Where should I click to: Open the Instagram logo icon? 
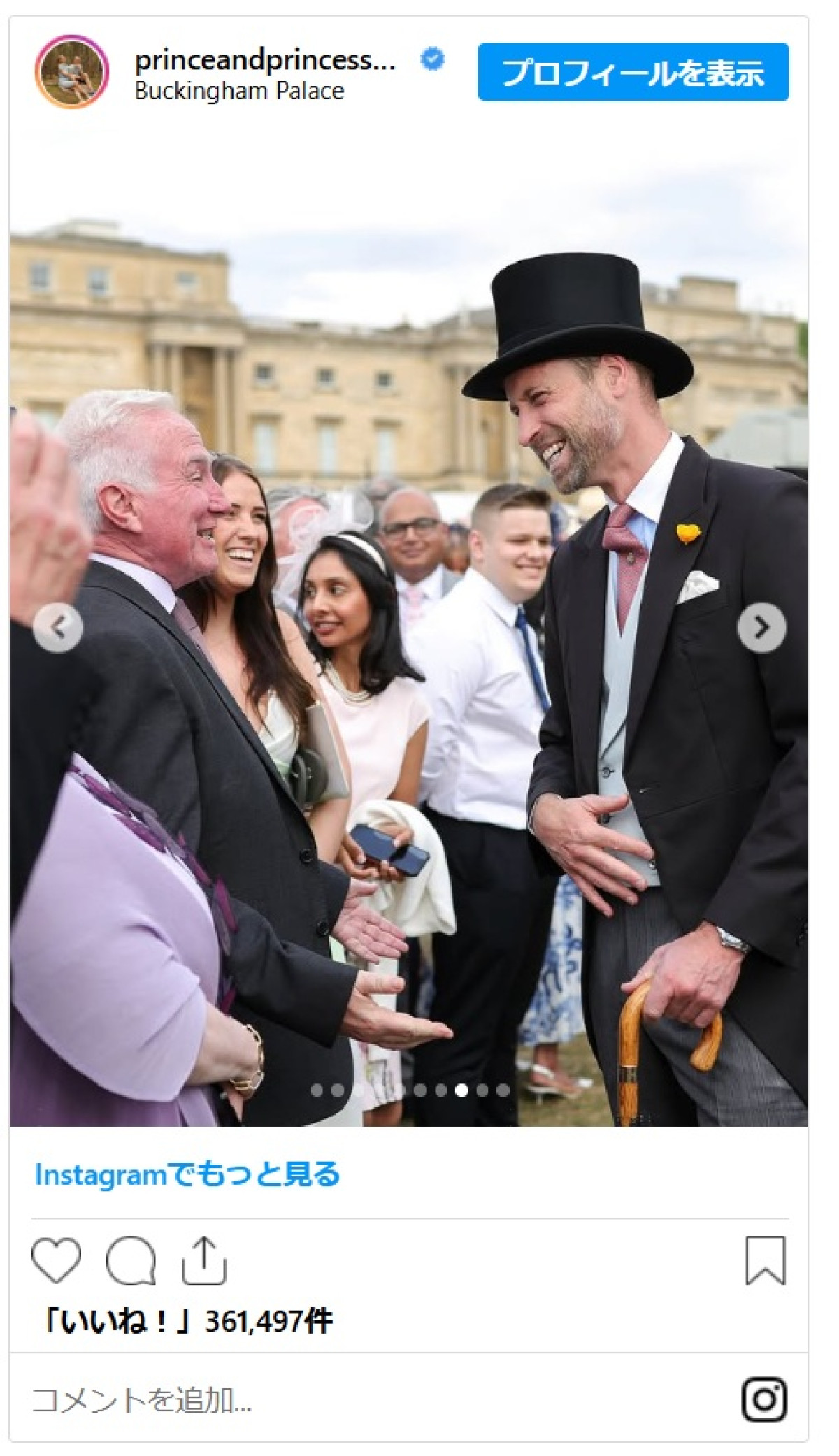click(764, 1399)
